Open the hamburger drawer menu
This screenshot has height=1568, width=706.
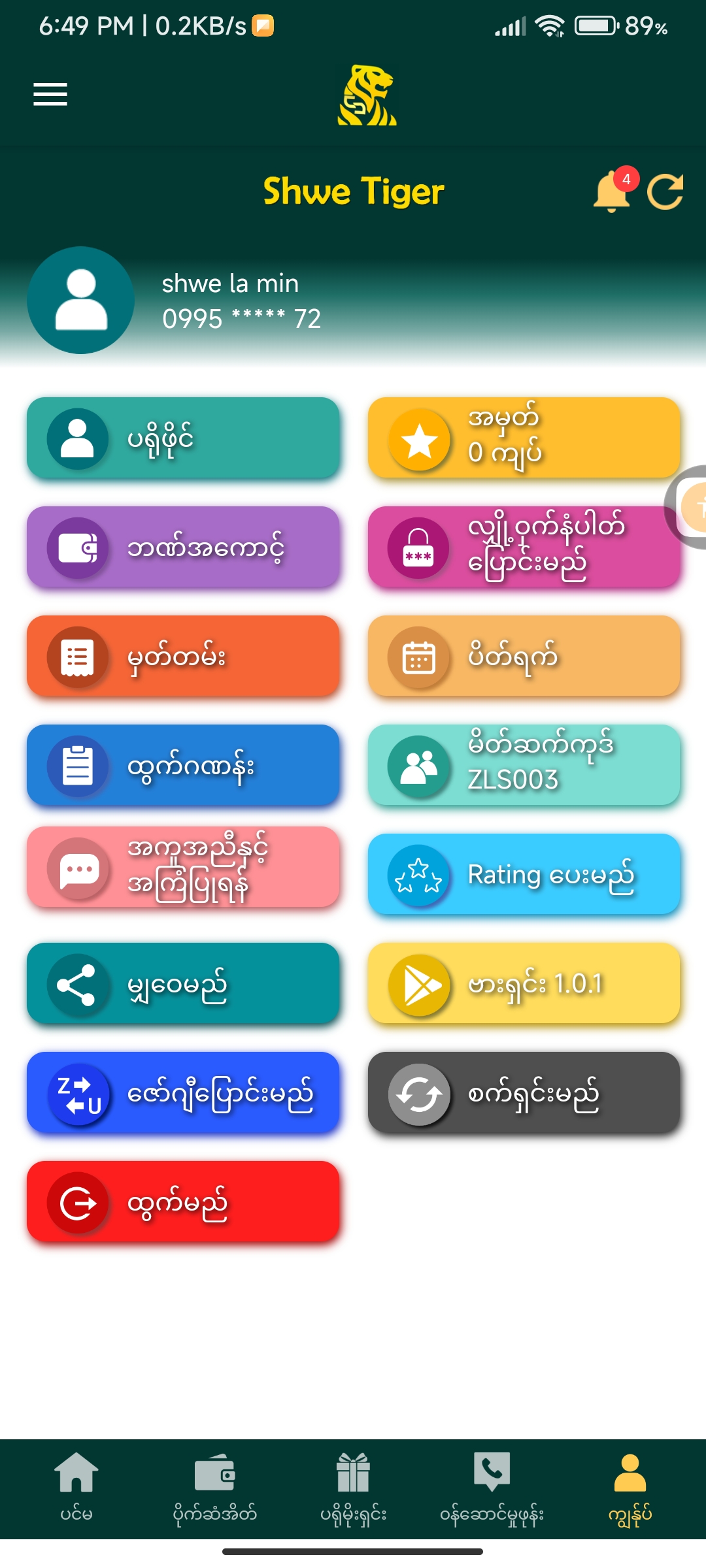pyautogui.click(x=50, y=94)
